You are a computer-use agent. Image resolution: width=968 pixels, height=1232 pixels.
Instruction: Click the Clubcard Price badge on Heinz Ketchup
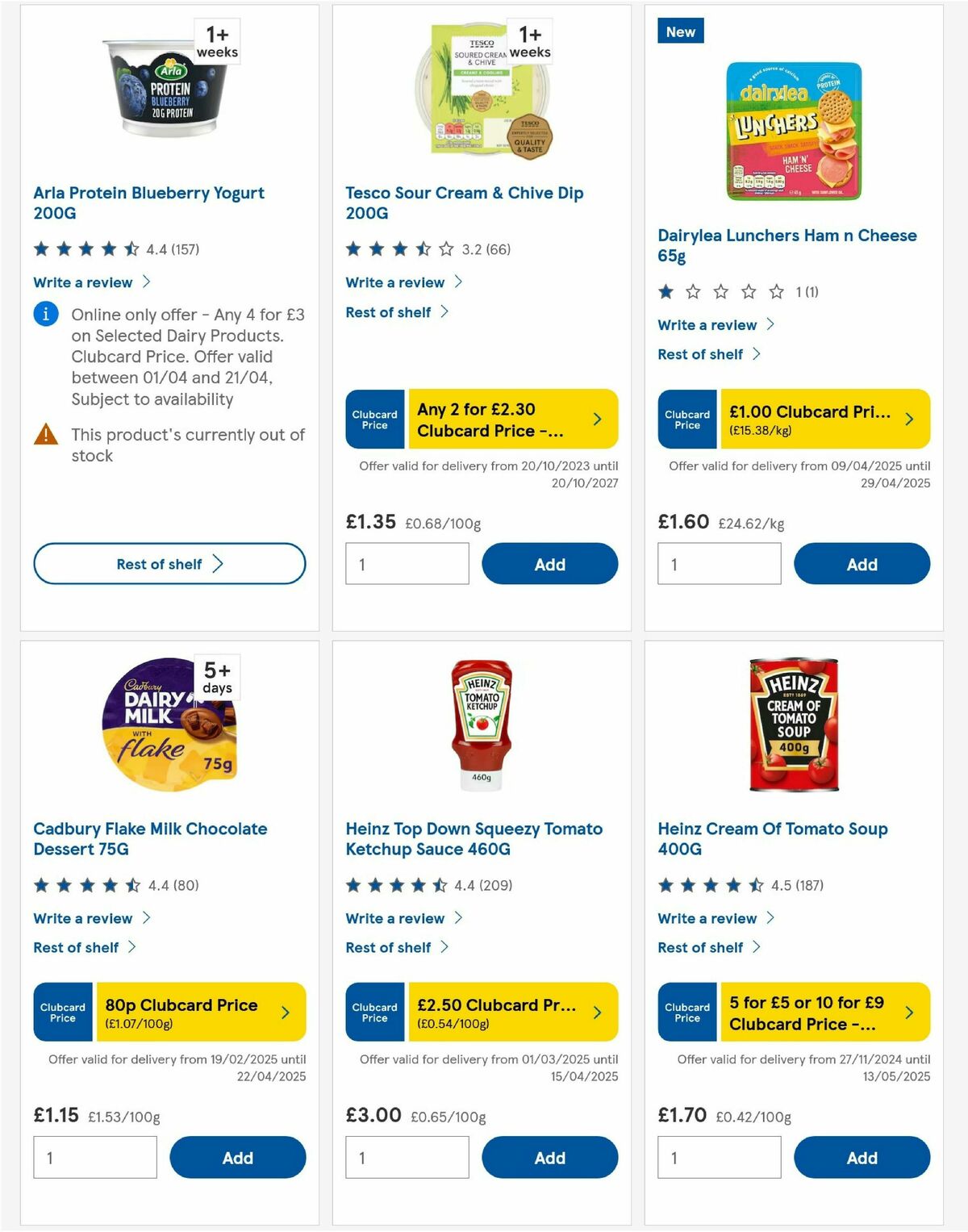374,1012
